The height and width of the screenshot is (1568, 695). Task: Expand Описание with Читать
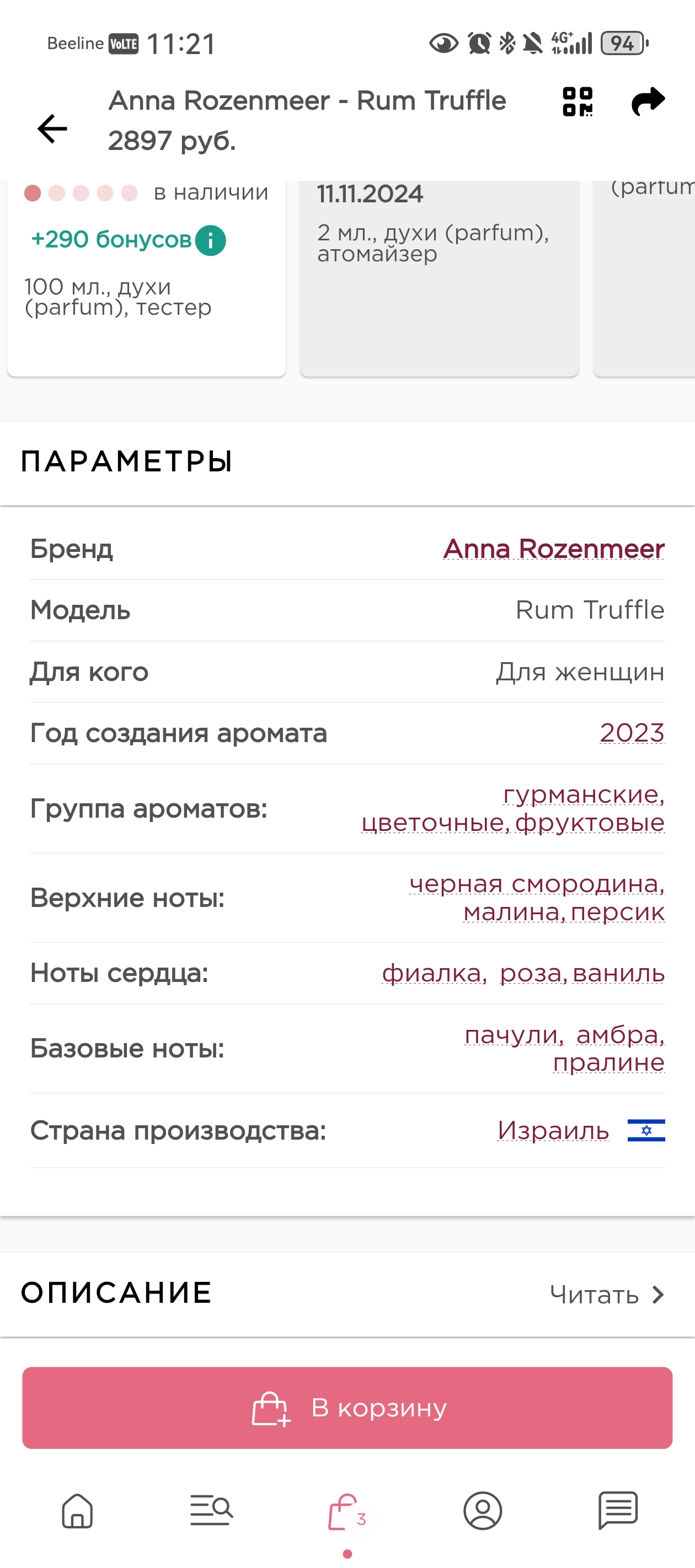click(x=606, y=1295)
